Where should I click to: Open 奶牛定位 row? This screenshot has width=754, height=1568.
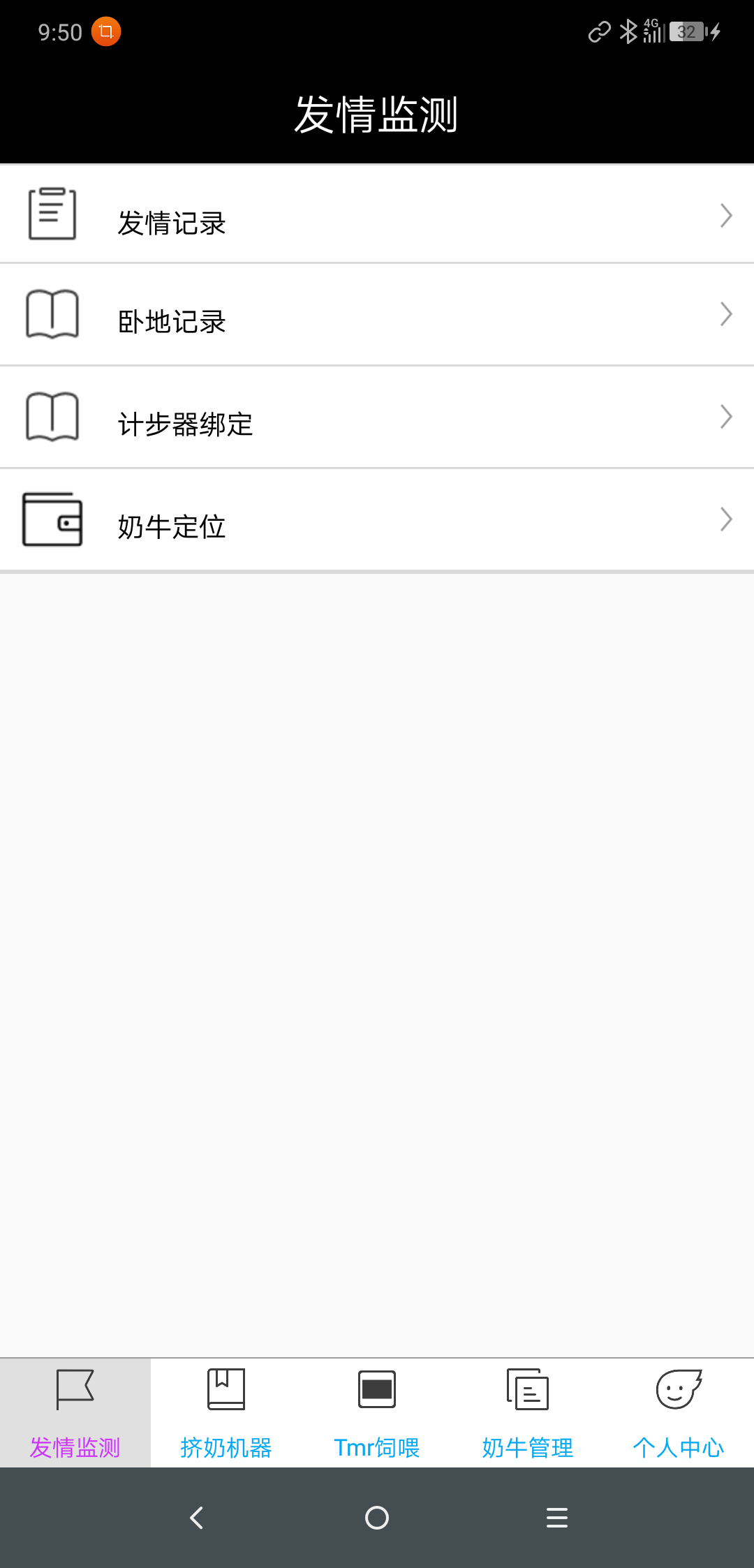click(377, 520)
